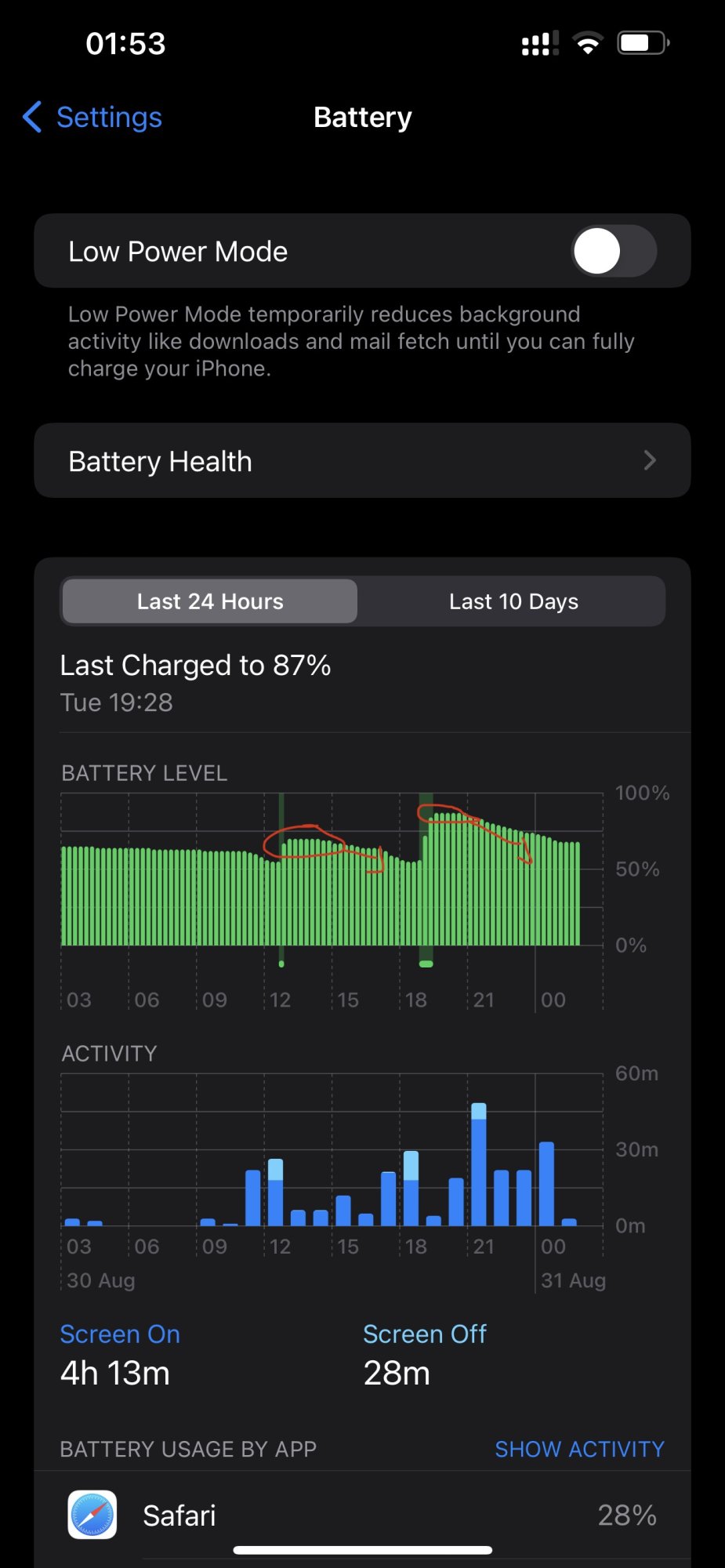Enable Low Power Mode

pyautogui.click(x=614, y=252)
